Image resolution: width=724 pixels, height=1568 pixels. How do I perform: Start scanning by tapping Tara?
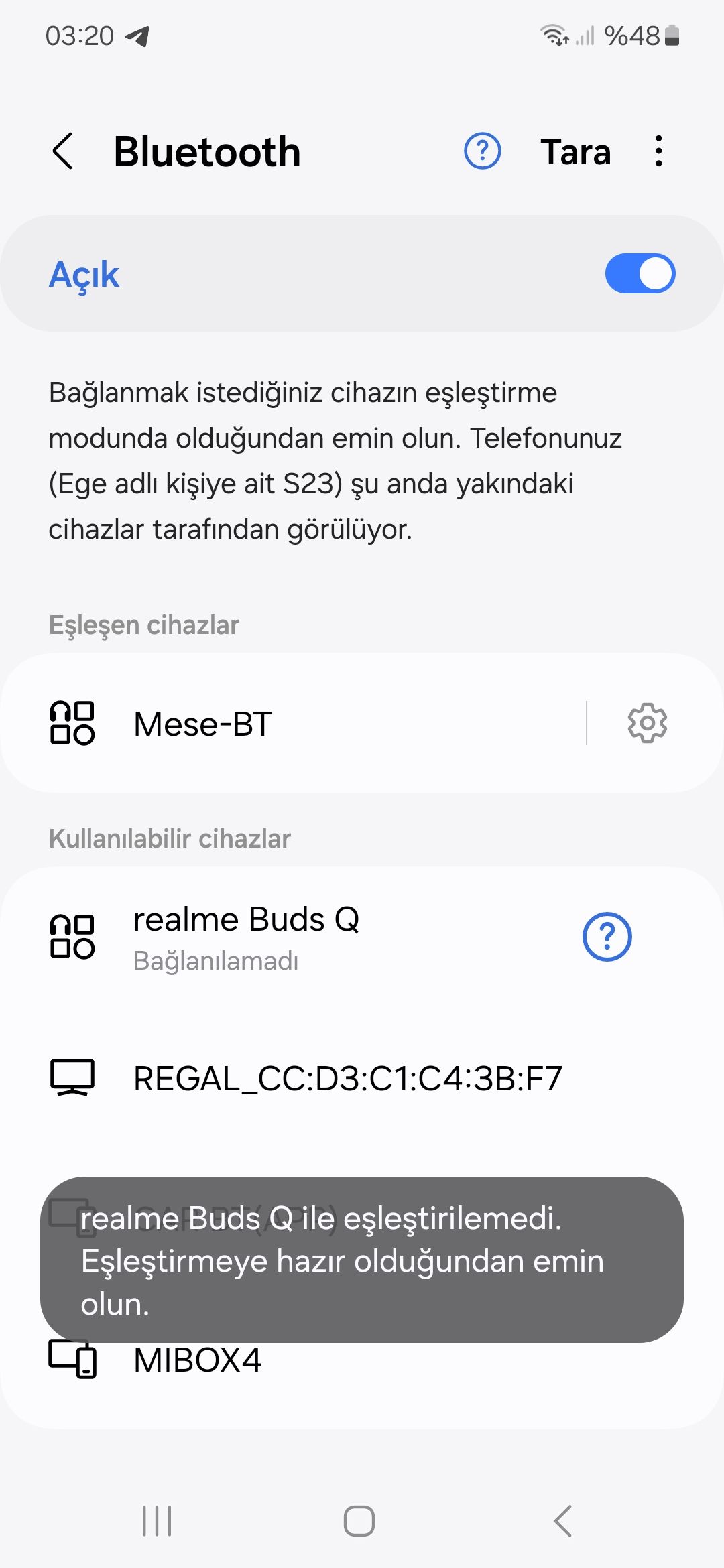click(576, 152)
